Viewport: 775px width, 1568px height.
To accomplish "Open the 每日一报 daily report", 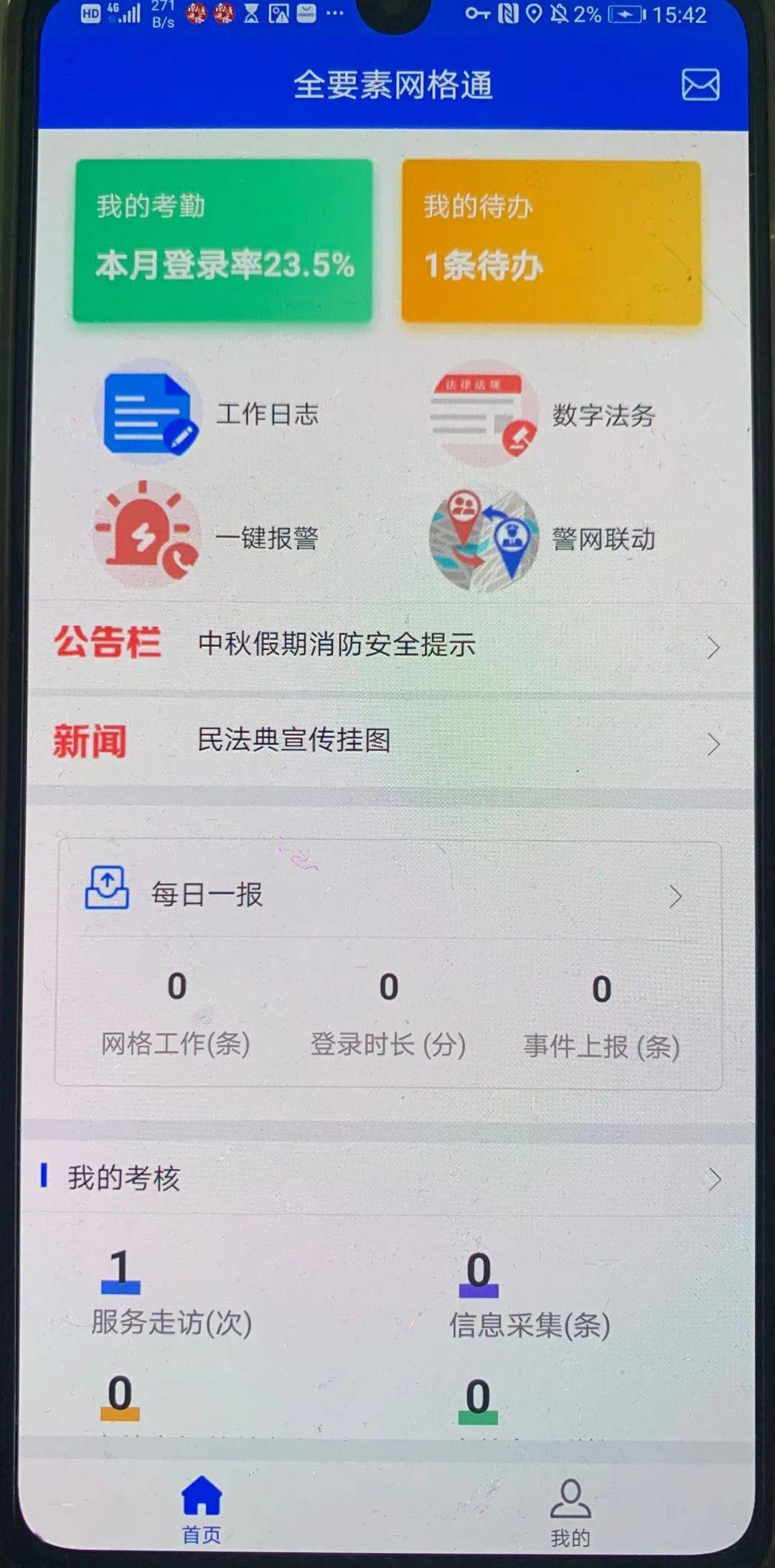I will [x=387, y=894].
